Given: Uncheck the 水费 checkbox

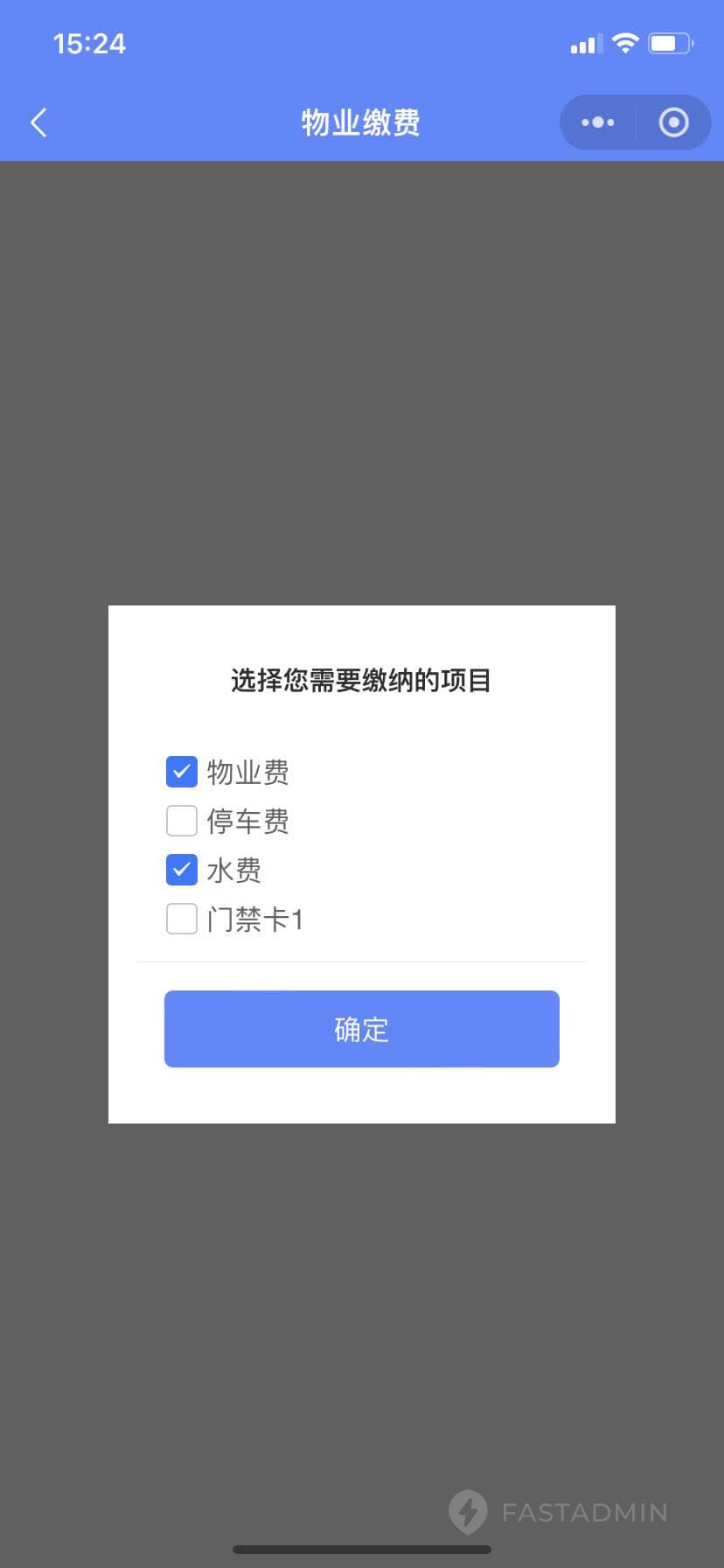Looking at the screenshot, I should click(182, 870).
